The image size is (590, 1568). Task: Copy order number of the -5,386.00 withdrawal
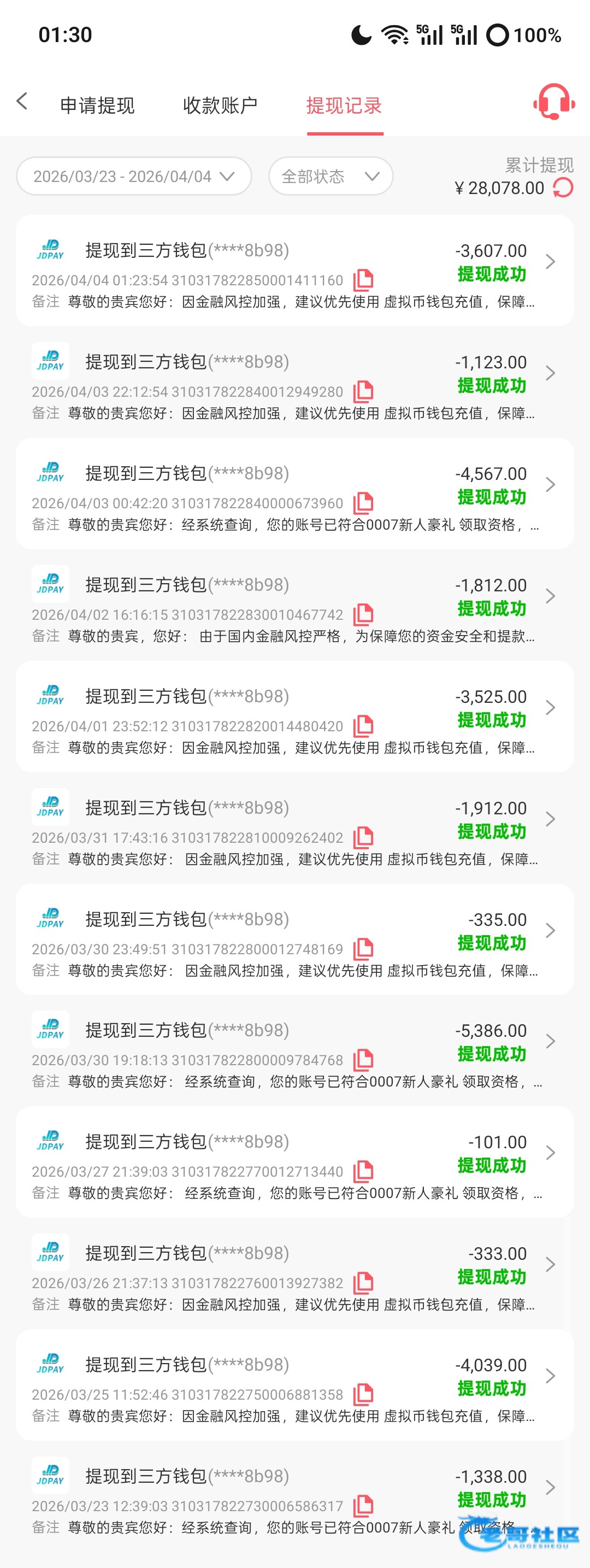363,1060
